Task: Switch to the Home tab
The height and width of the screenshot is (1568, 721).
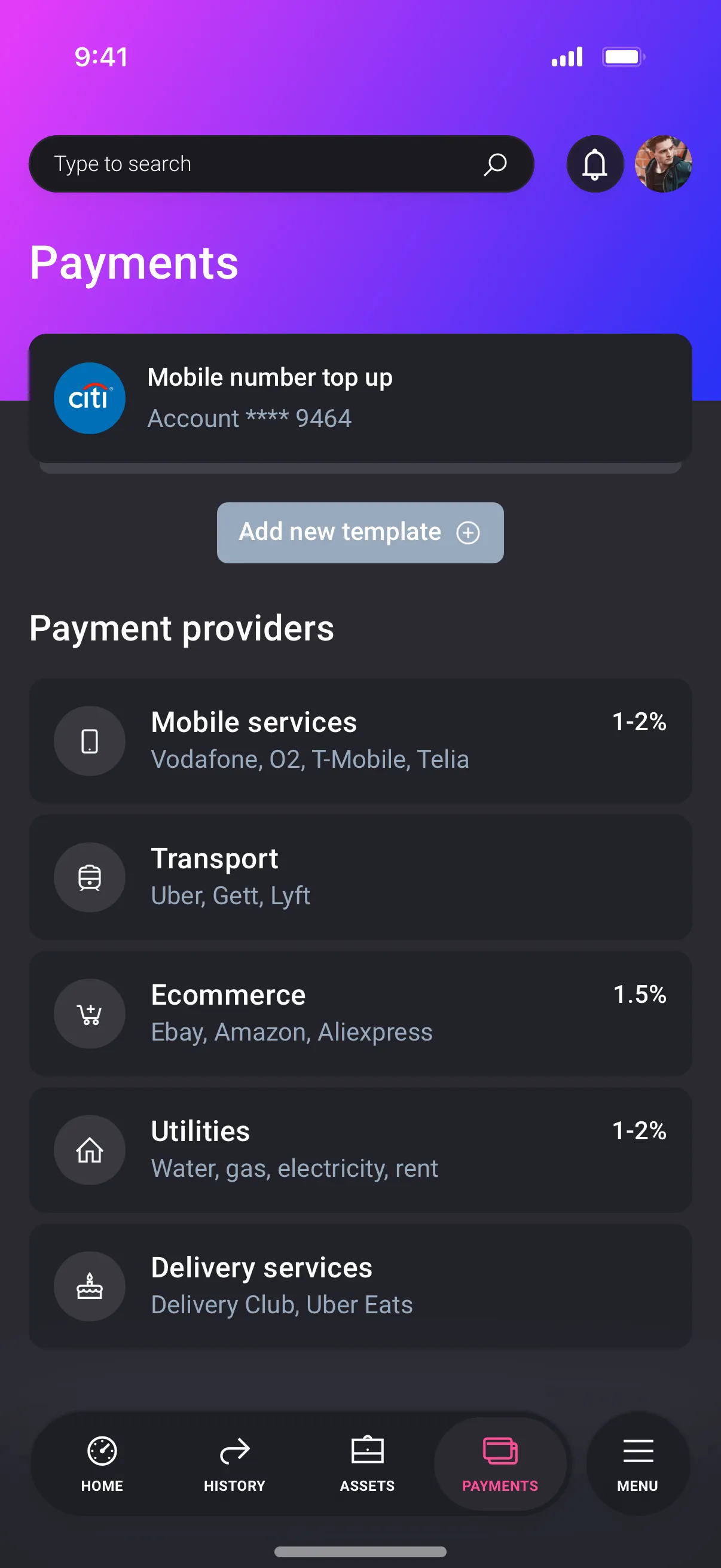Action: (102, 1464)
